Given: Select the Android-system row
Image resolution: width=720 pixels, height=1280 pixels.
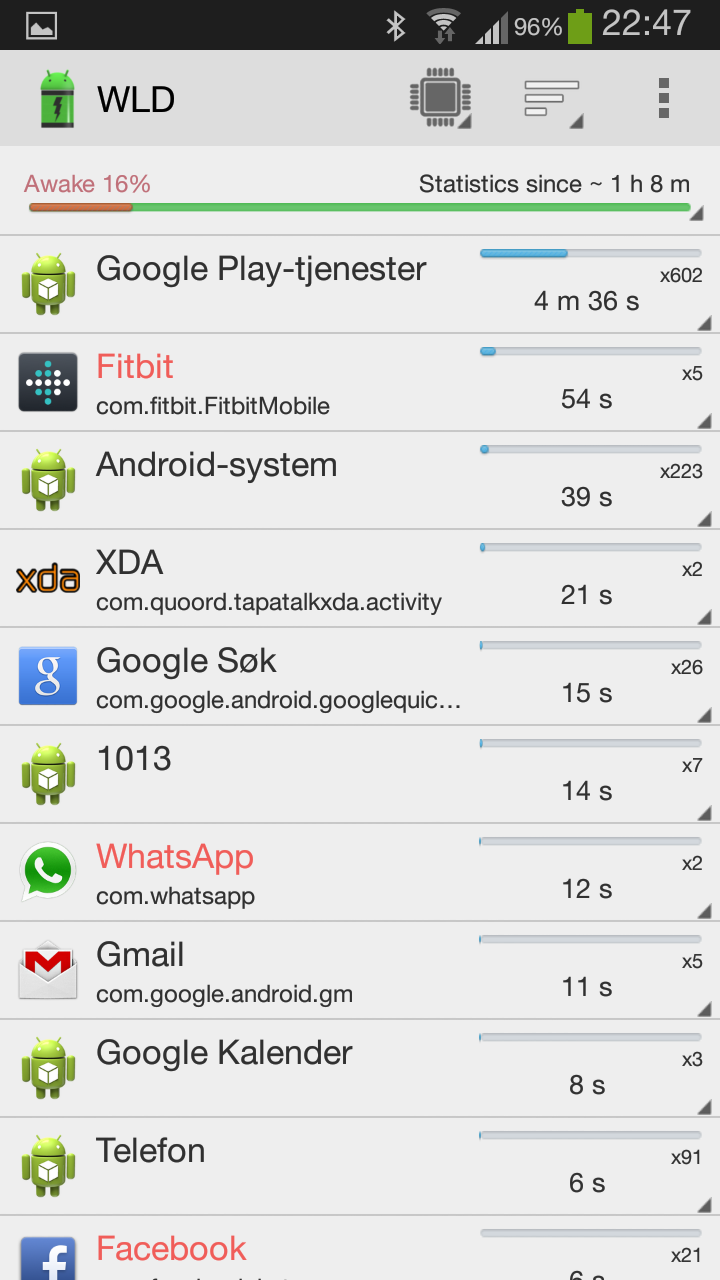Looking at the screenshot, I should pos(360,480).
